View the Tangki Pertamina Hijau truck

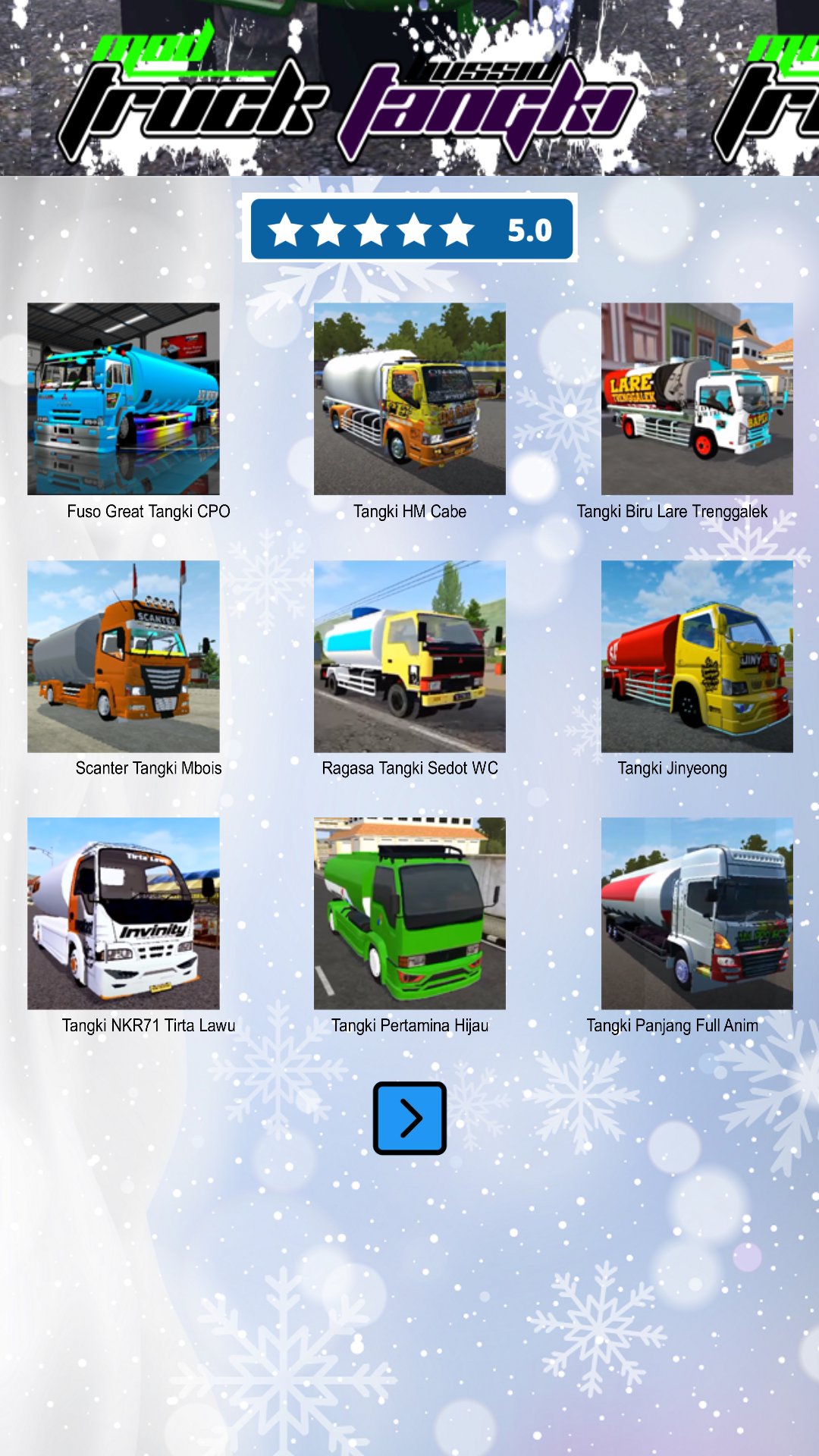coord(409,913)
